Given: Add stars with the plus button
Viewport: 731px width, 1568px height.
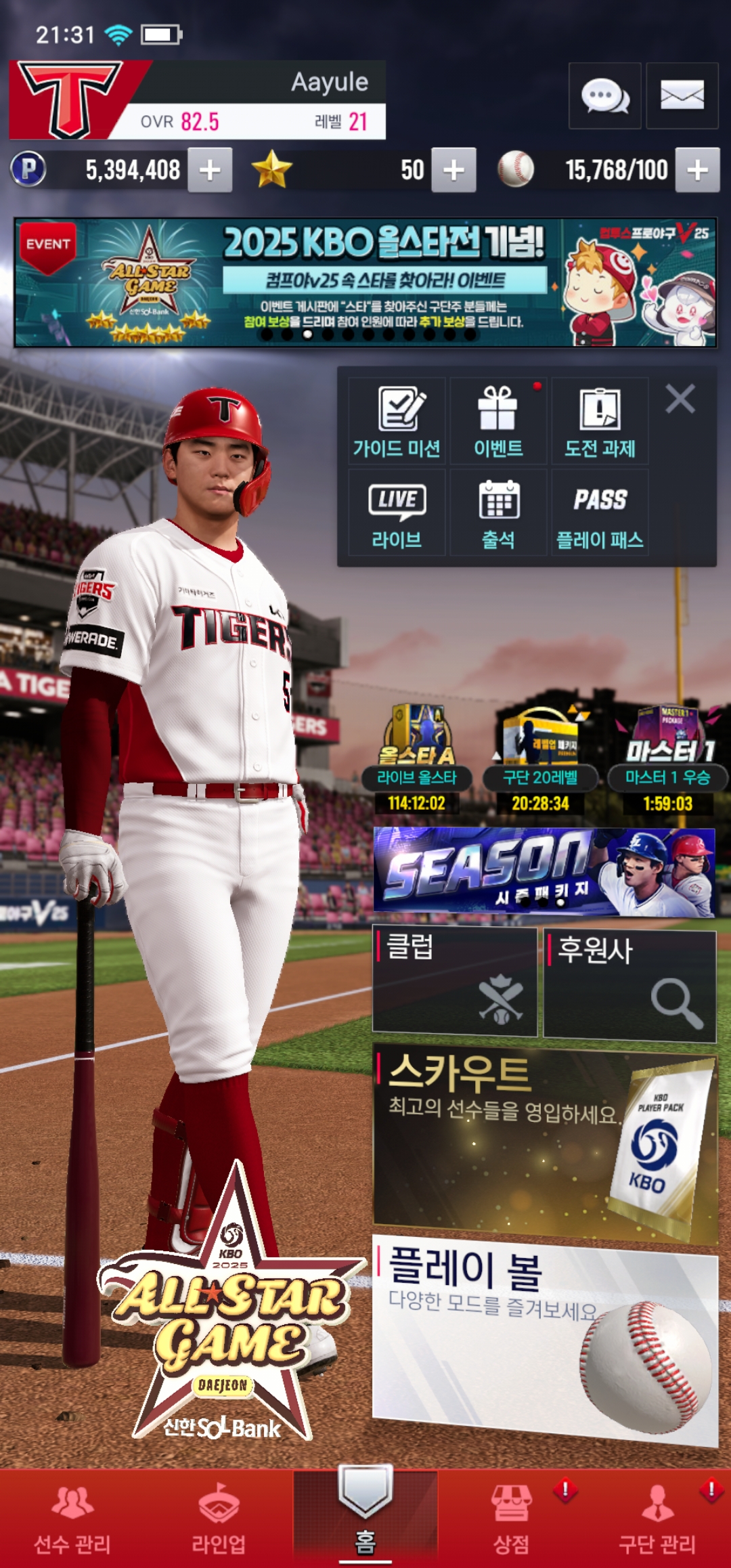Looking at the screenshot, I should coord(453,170).
